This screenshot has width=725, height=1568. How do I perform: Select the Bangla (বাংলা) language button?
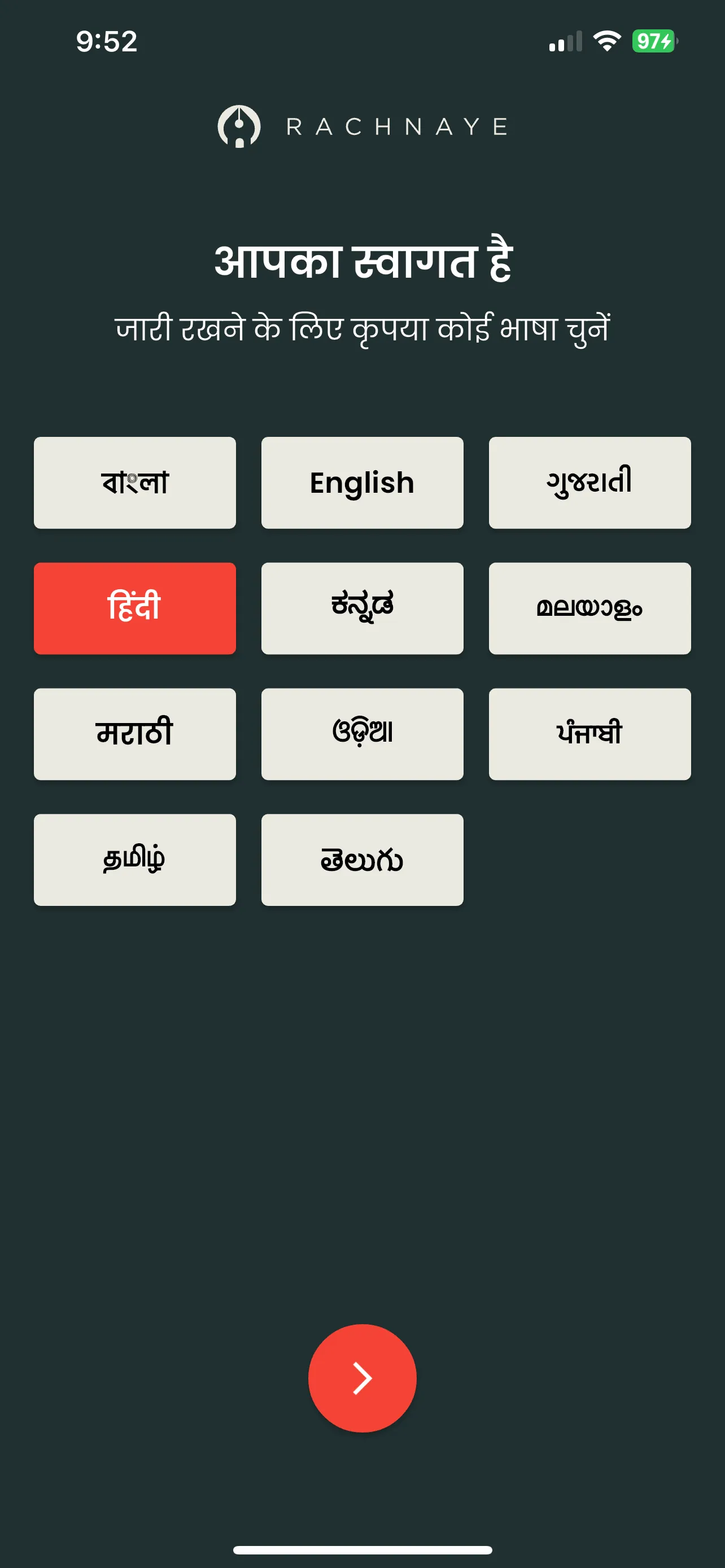134,483
